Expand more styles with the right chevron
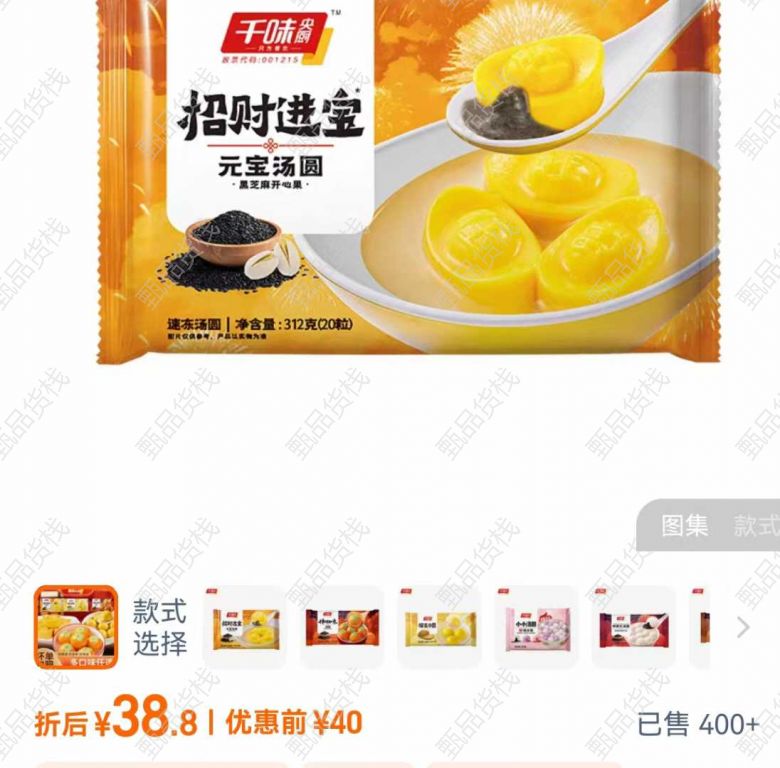 tap(743, 627)
